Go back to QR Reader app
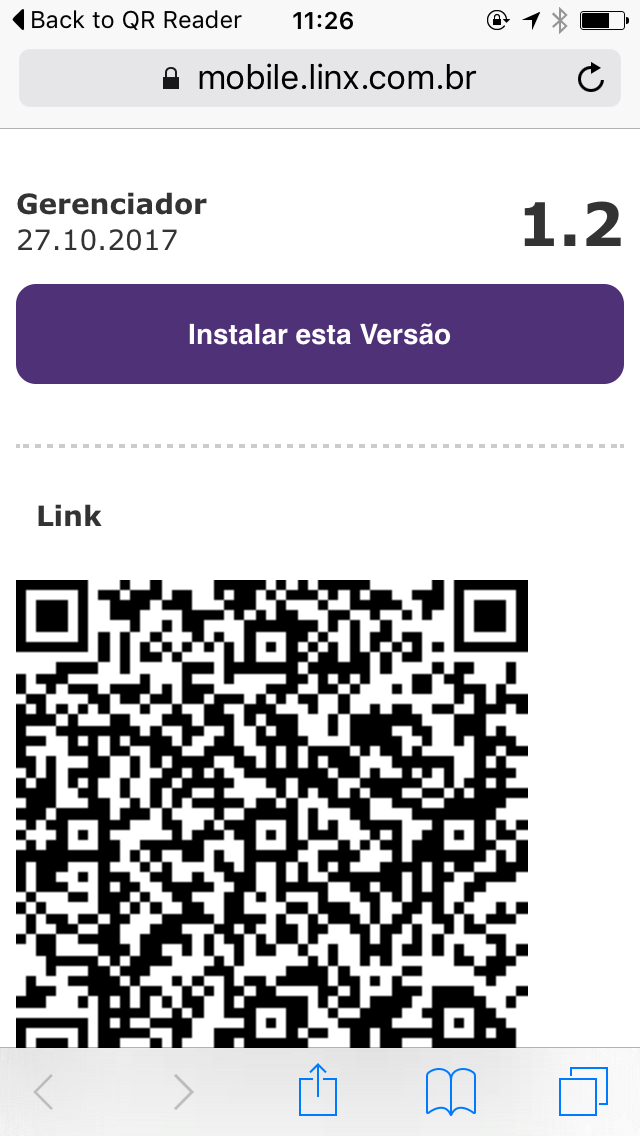Screen dimensions: 640x1136 click(126, 20)
